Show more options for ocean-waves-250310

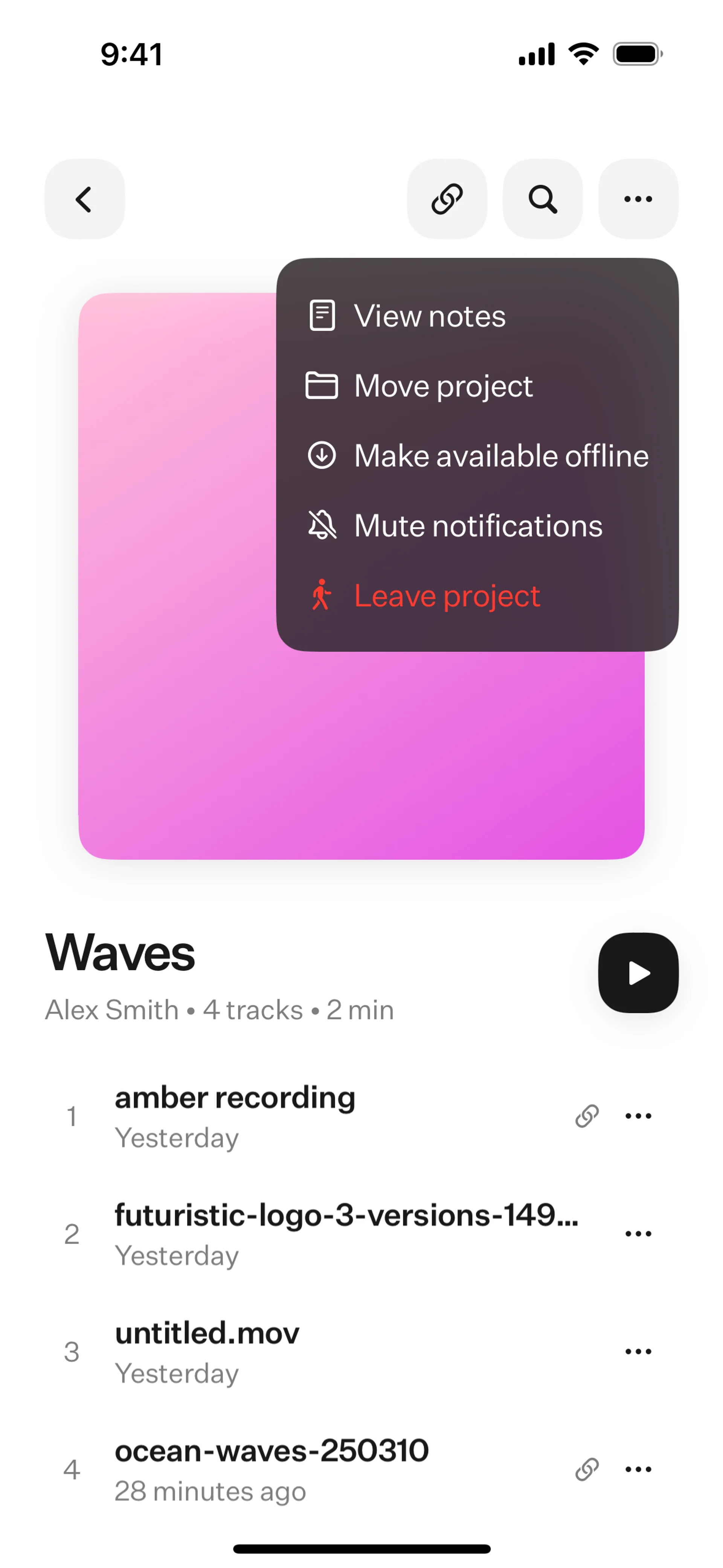(638, 1469)
